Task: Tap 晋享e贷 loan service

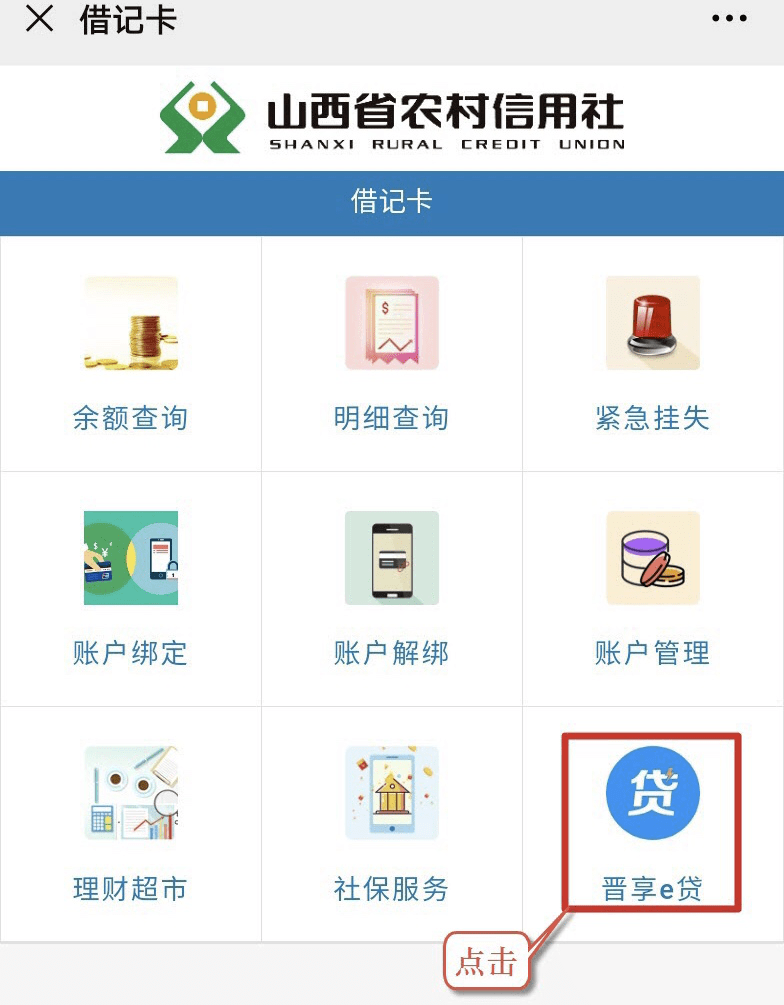Action: coord(652,822)
